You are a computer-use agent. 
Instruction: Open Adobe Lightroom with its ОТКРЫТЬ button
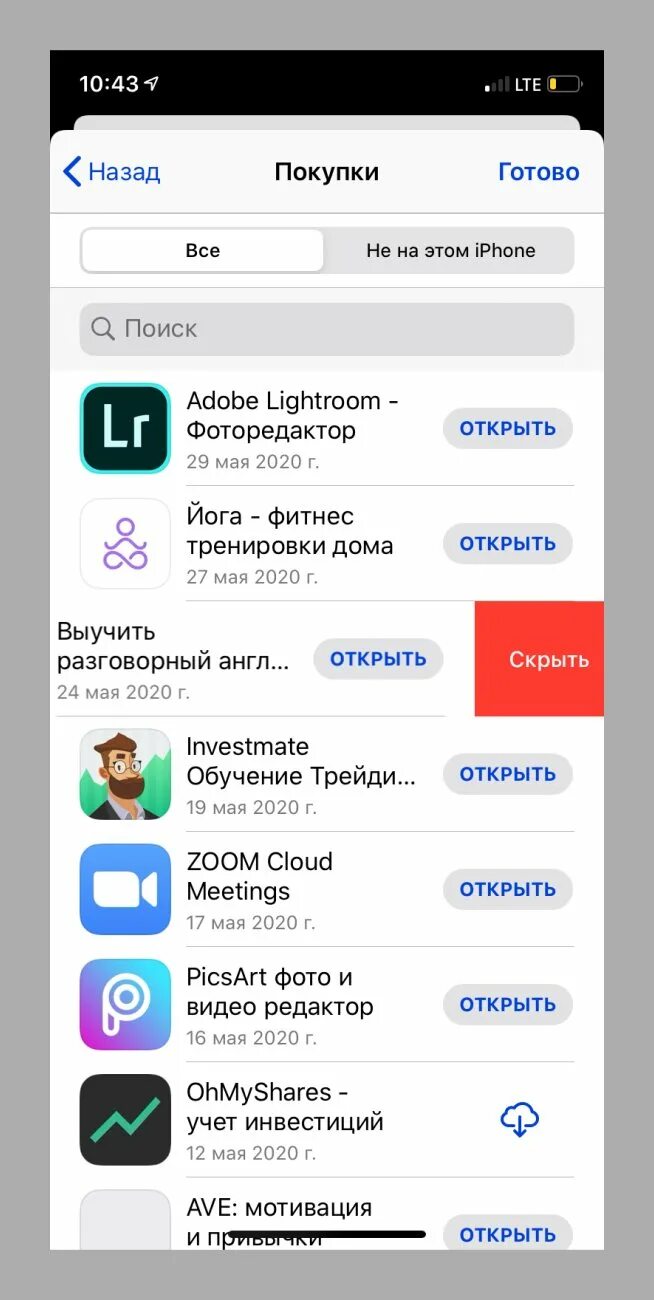507,428
